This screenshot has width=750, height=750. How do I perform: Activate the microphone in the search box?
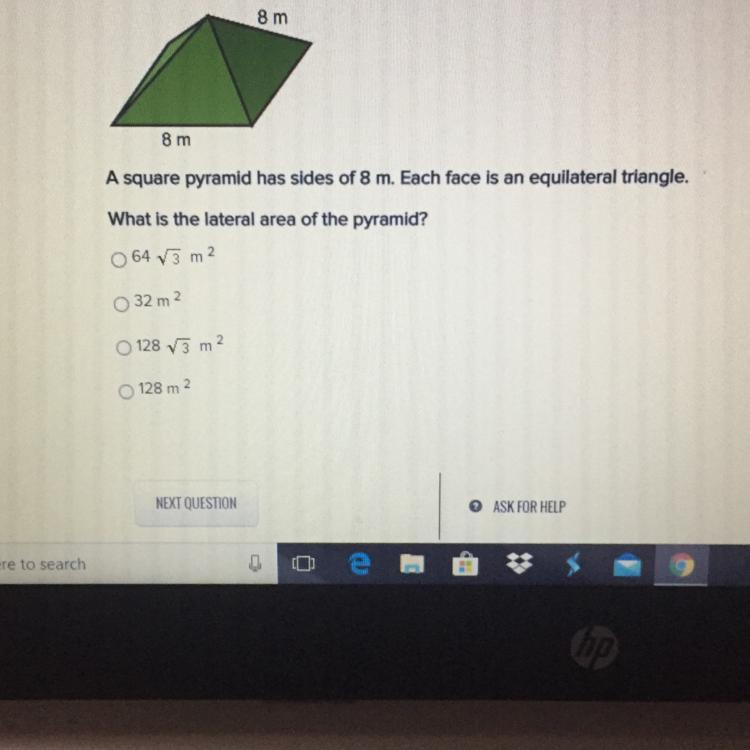click(x=254, y=565)
